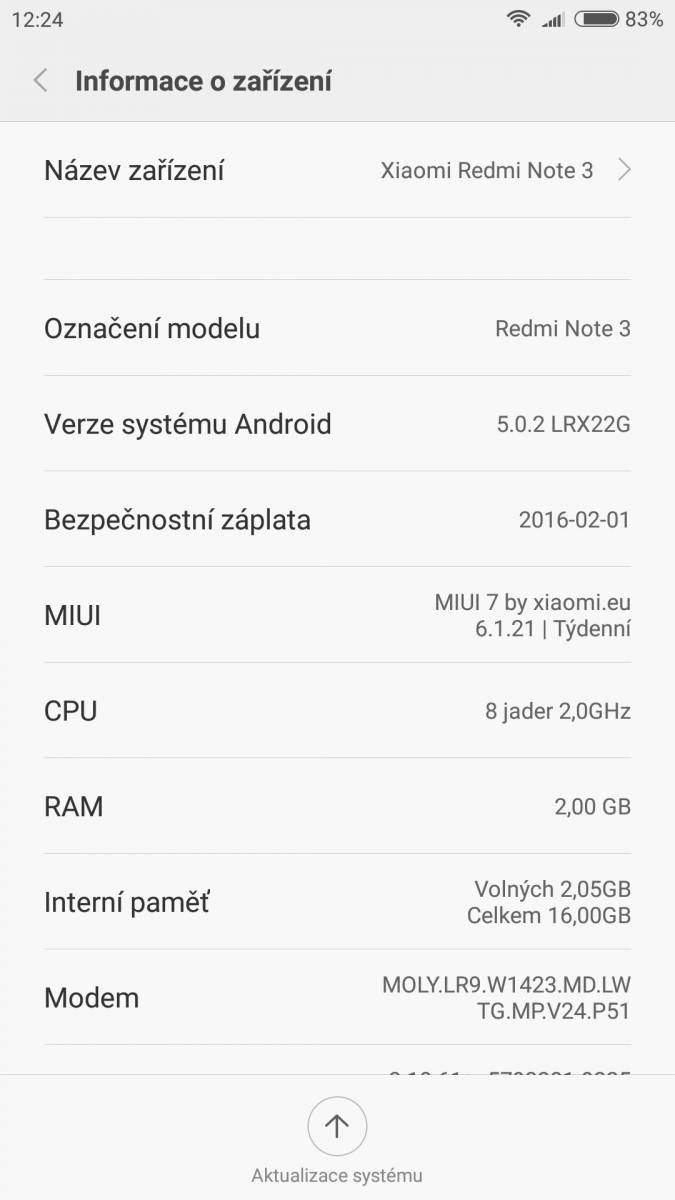Tap the CPU row
Viewport: 675px width, 1200px height.
point(337,711)
